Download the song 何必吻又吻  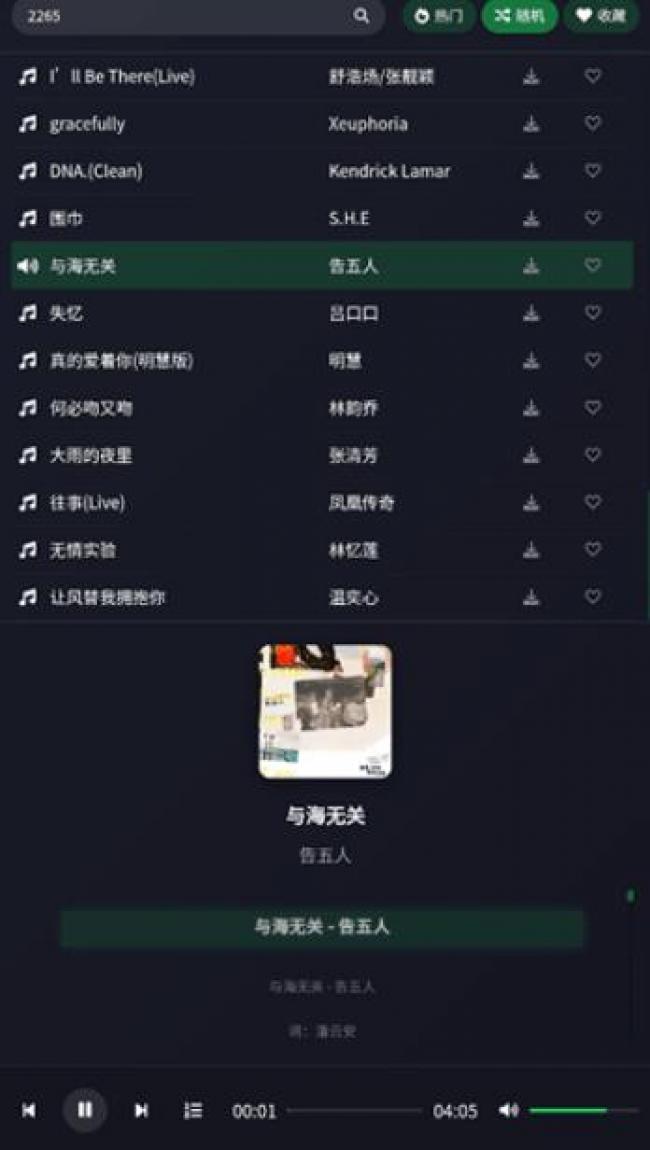[x=531, y=408]
